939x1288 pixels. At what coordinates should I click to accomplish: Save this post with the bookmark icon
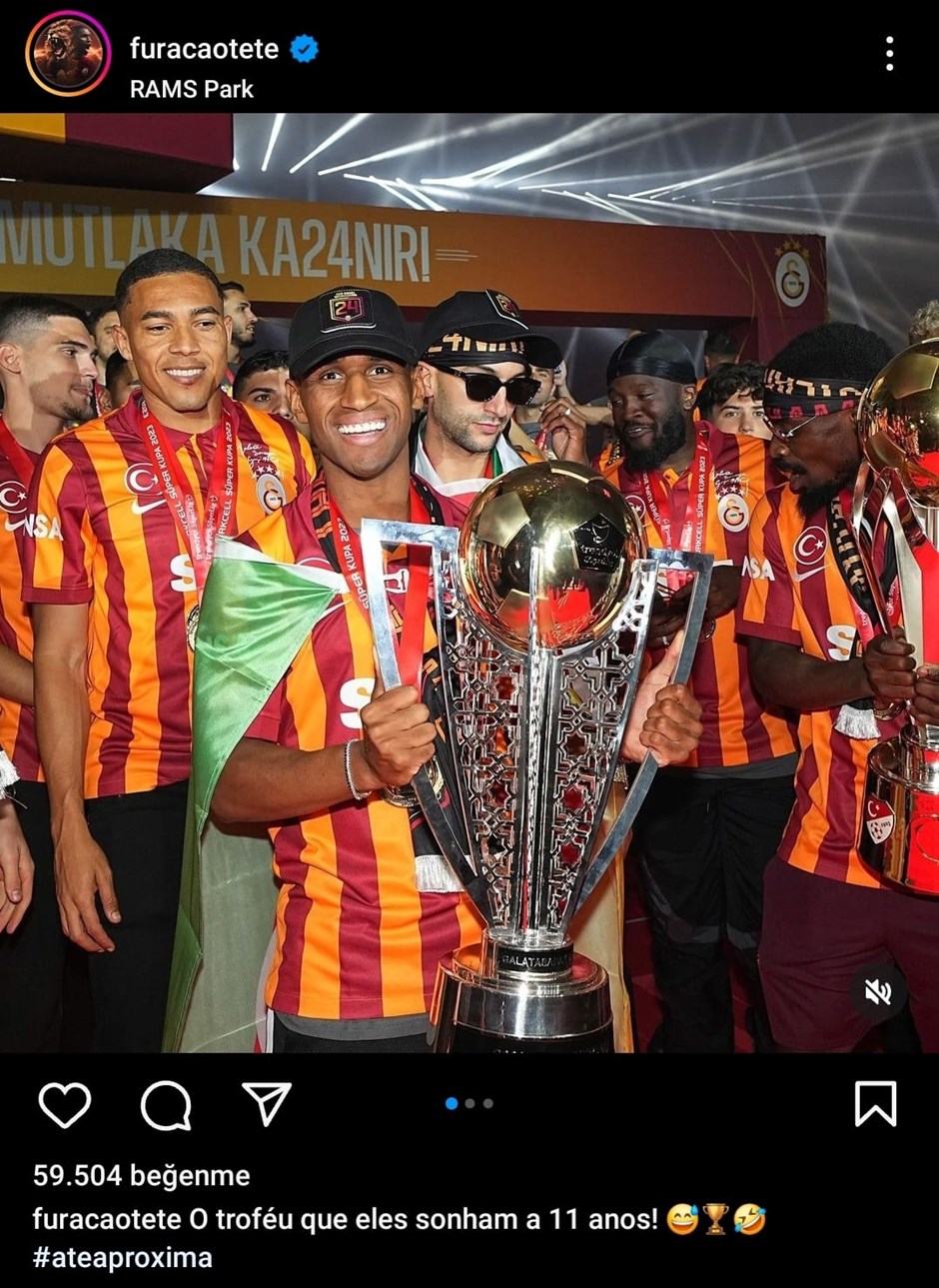(875, 1104)
